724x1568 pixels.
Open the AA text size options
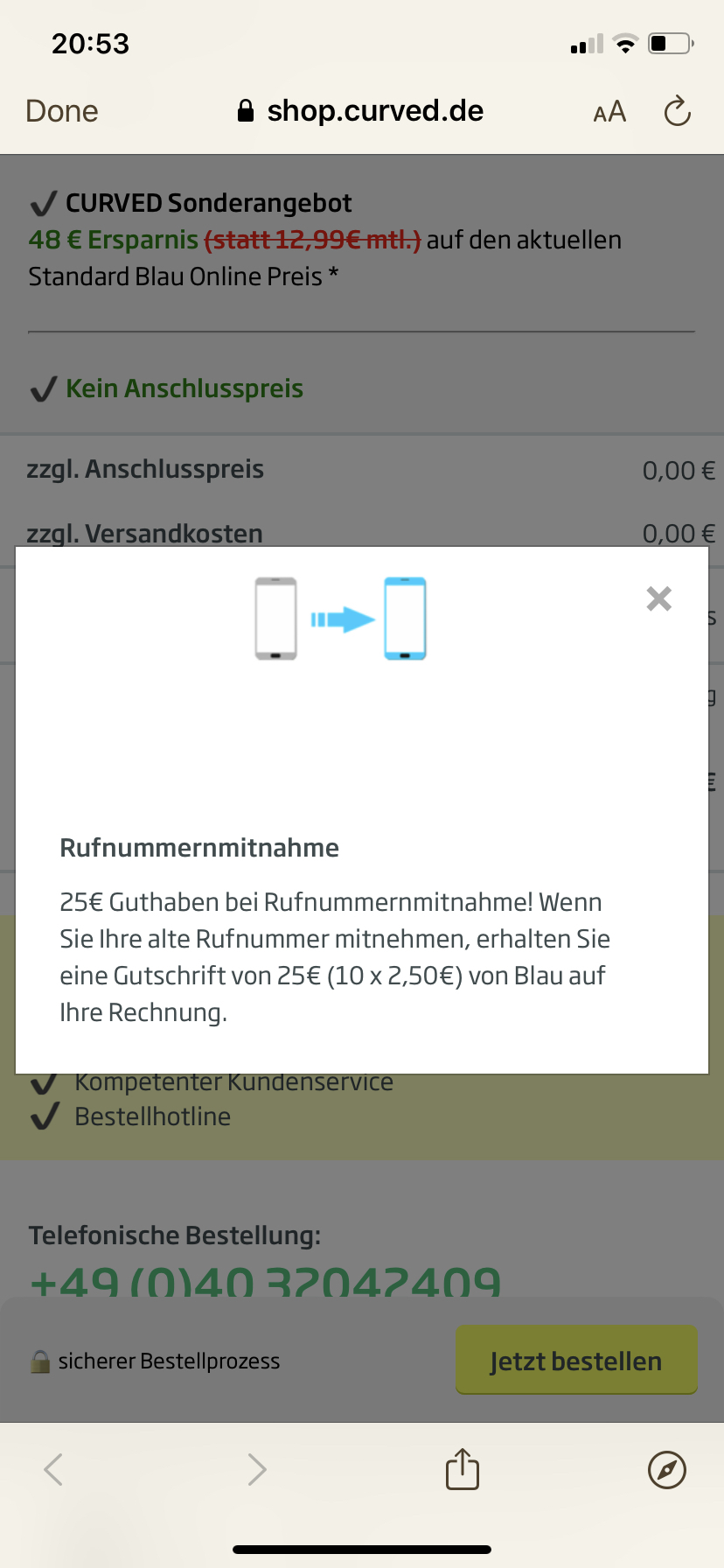(x=609, y=112)
